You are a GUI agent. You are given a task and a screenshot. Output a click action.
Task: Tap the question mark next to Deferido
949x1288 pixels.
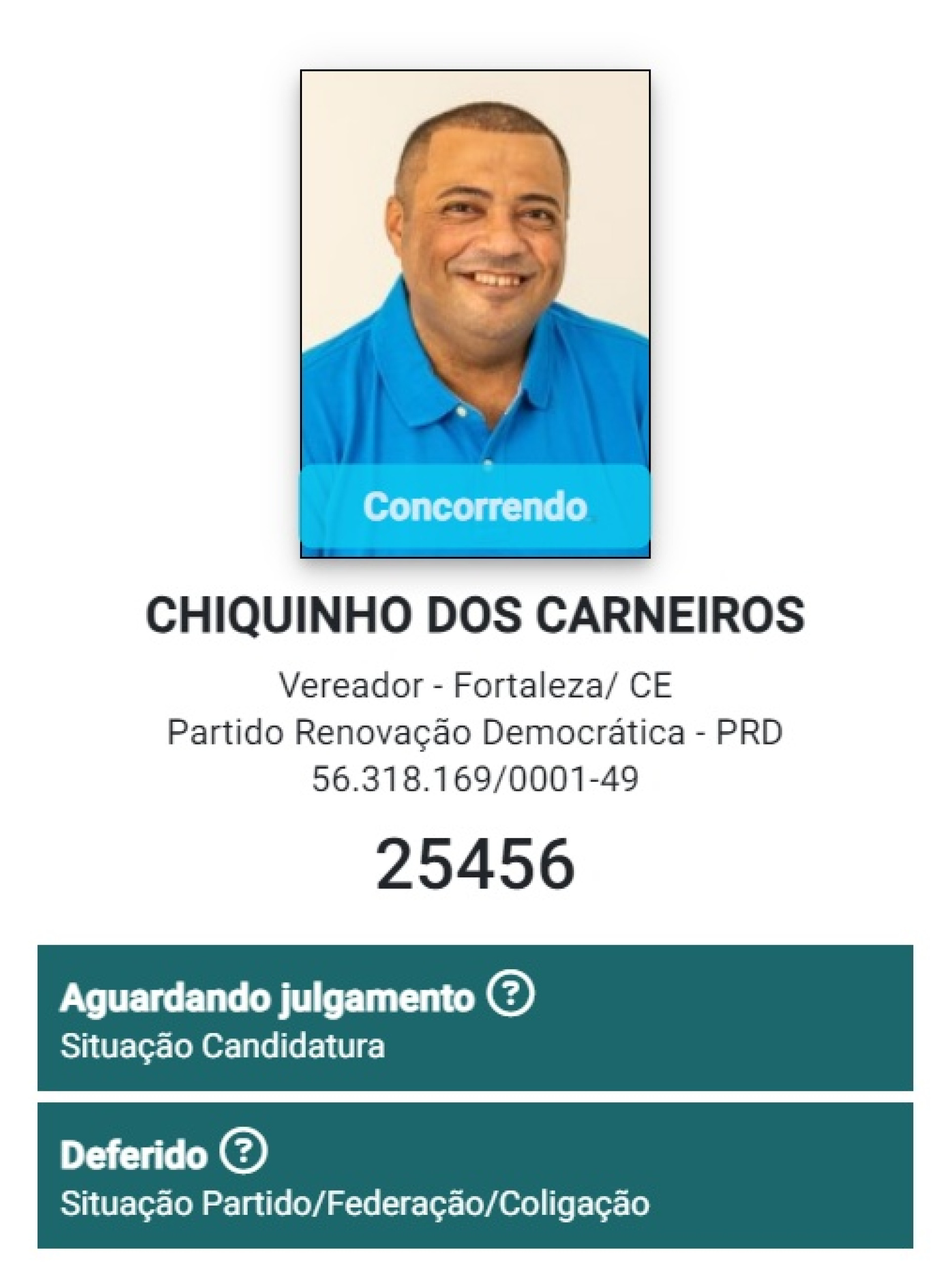coord(244,1151)
